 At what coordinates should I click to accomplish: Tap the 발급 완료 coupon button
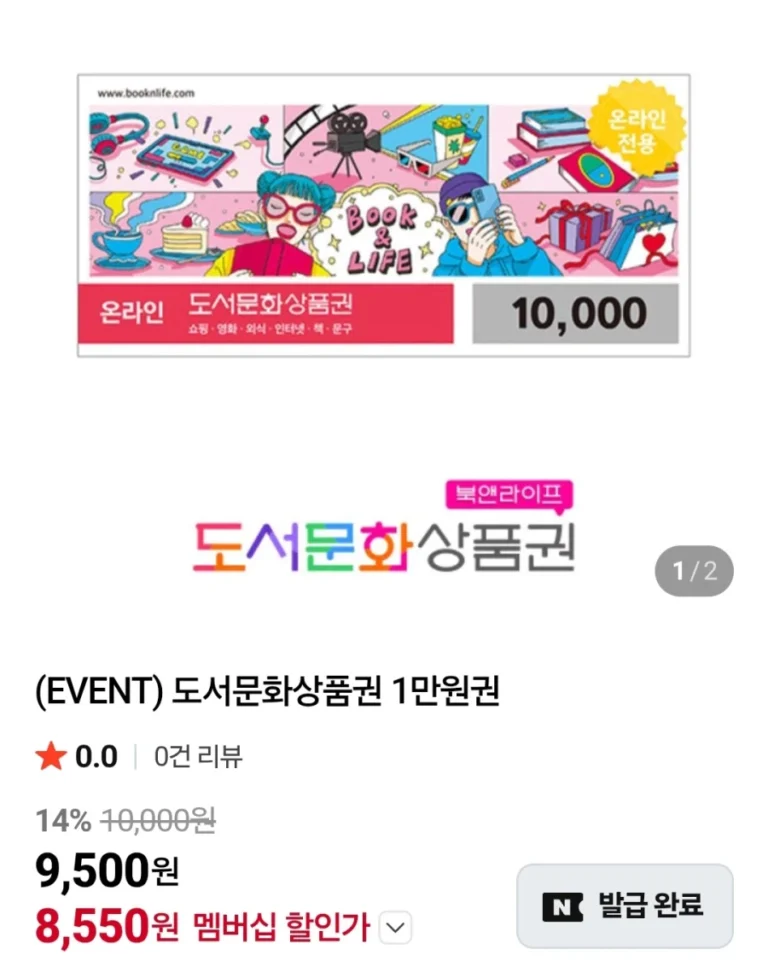coord(624,906)
